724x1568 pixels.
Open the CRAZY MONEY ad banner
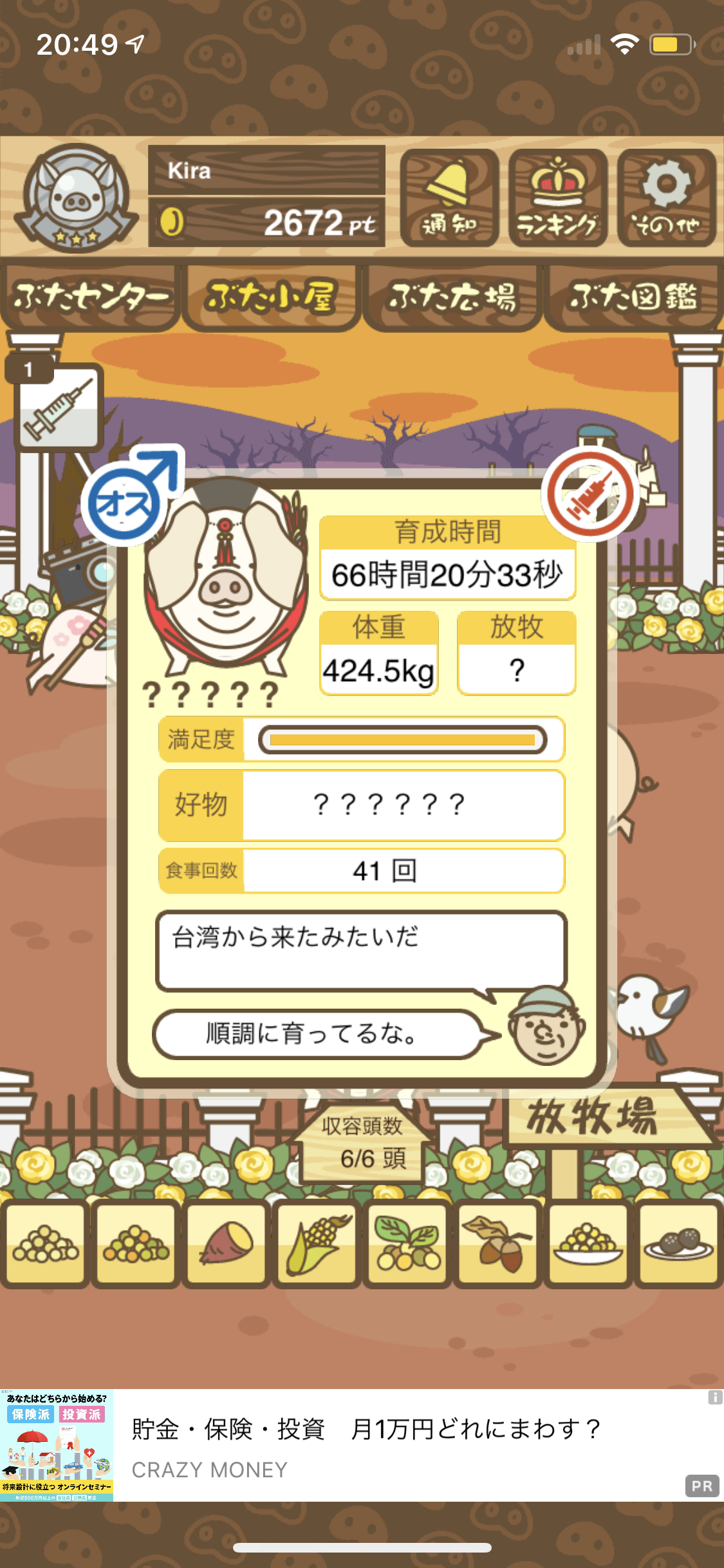coord(362,1445)
